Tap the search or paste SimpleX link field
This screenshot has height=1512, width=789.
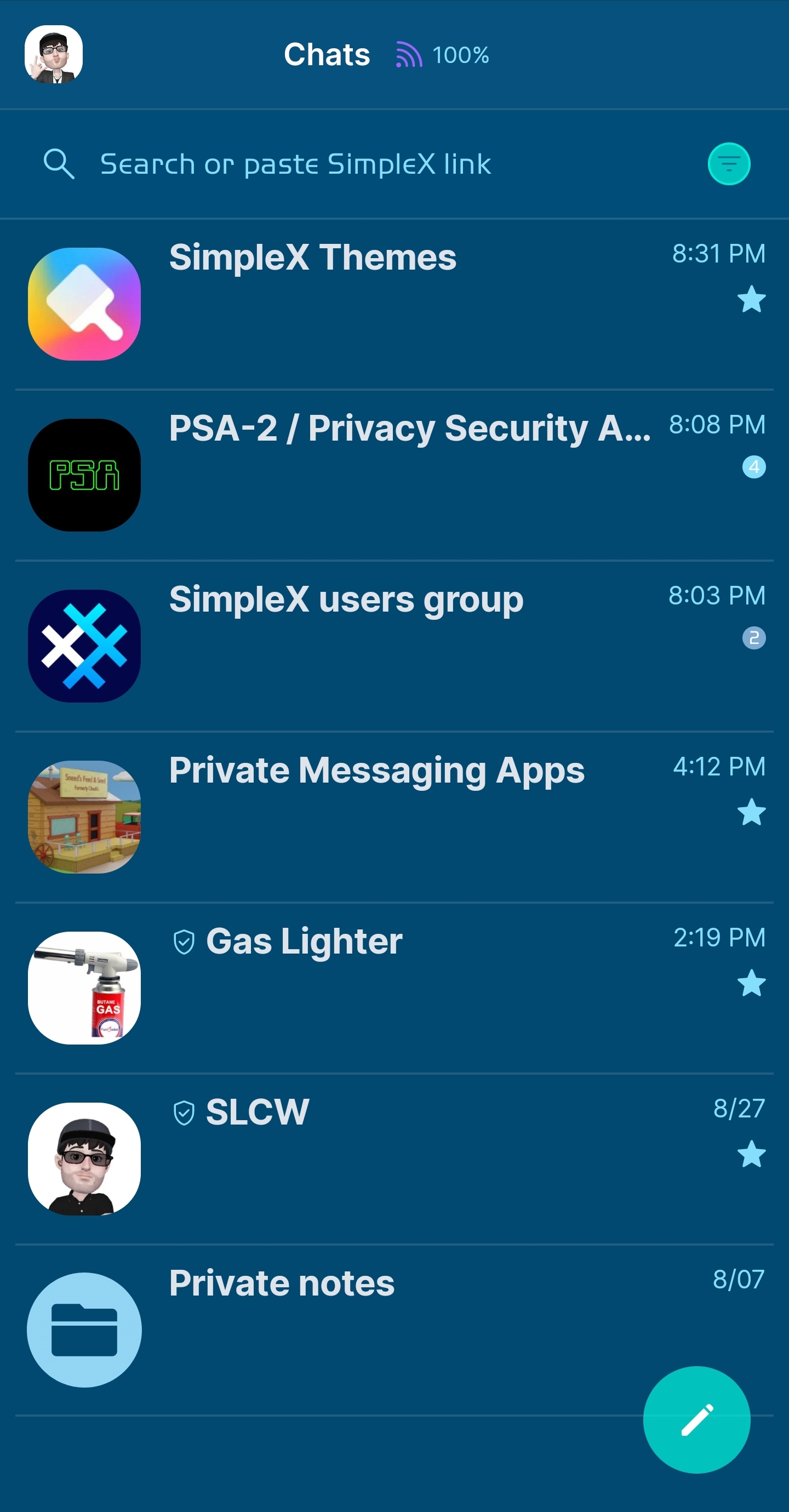(352, 164)
